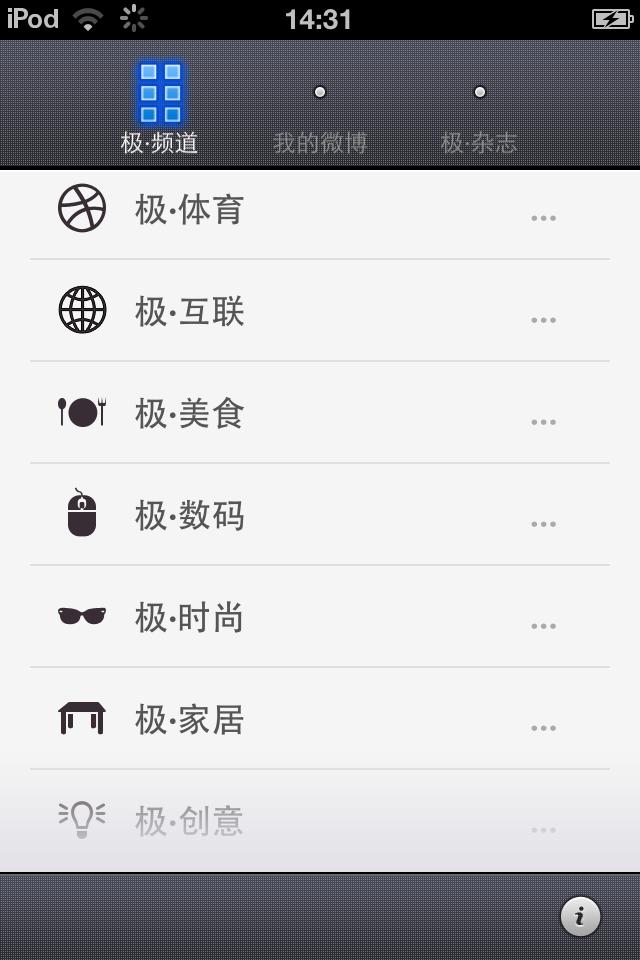Open the 极·家居 channel
The image size is (640, 960).
point(190,721)
